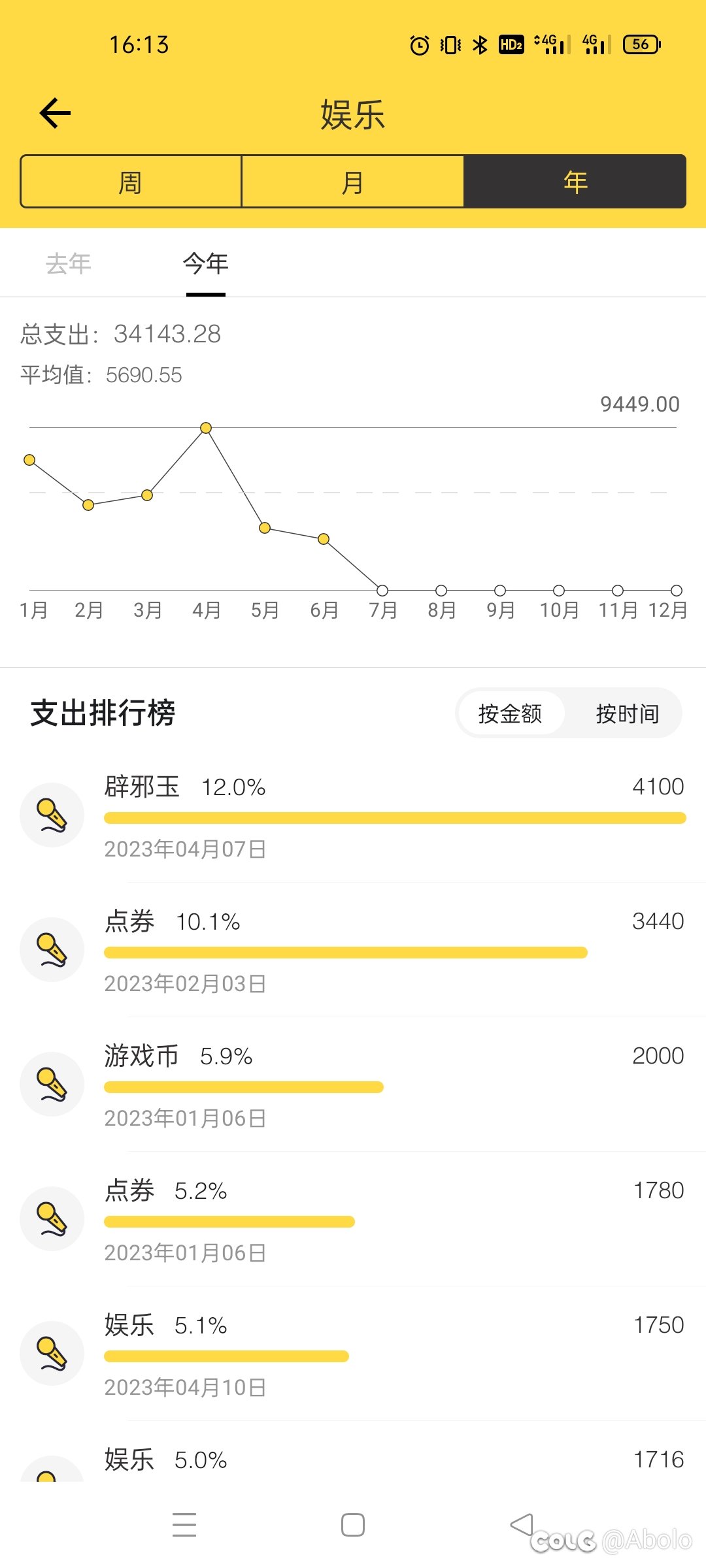
Task: Tap the June data point on chart
Action: pyautogui.click(x=324, y=539)
